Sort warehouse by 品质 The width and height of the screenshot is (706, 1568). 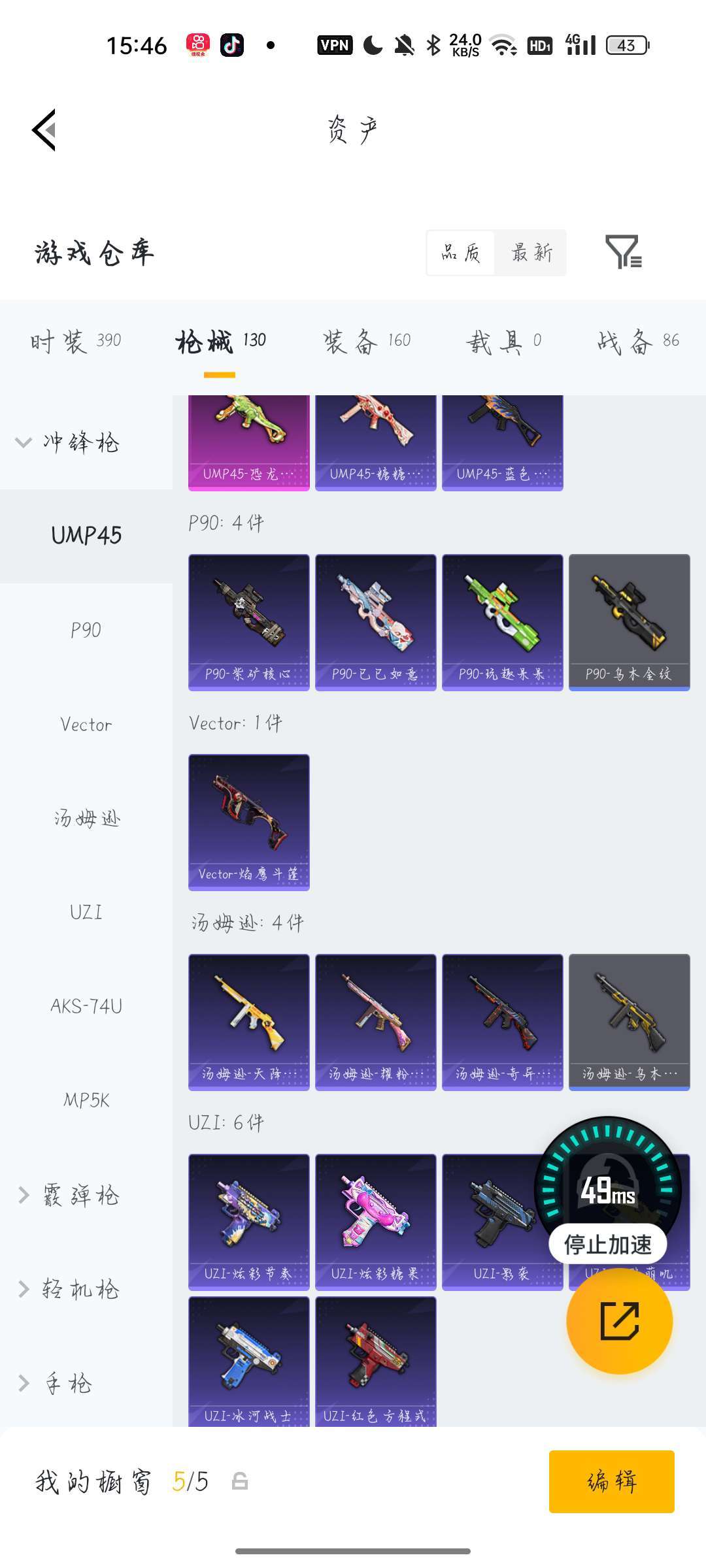pos(461,253)
